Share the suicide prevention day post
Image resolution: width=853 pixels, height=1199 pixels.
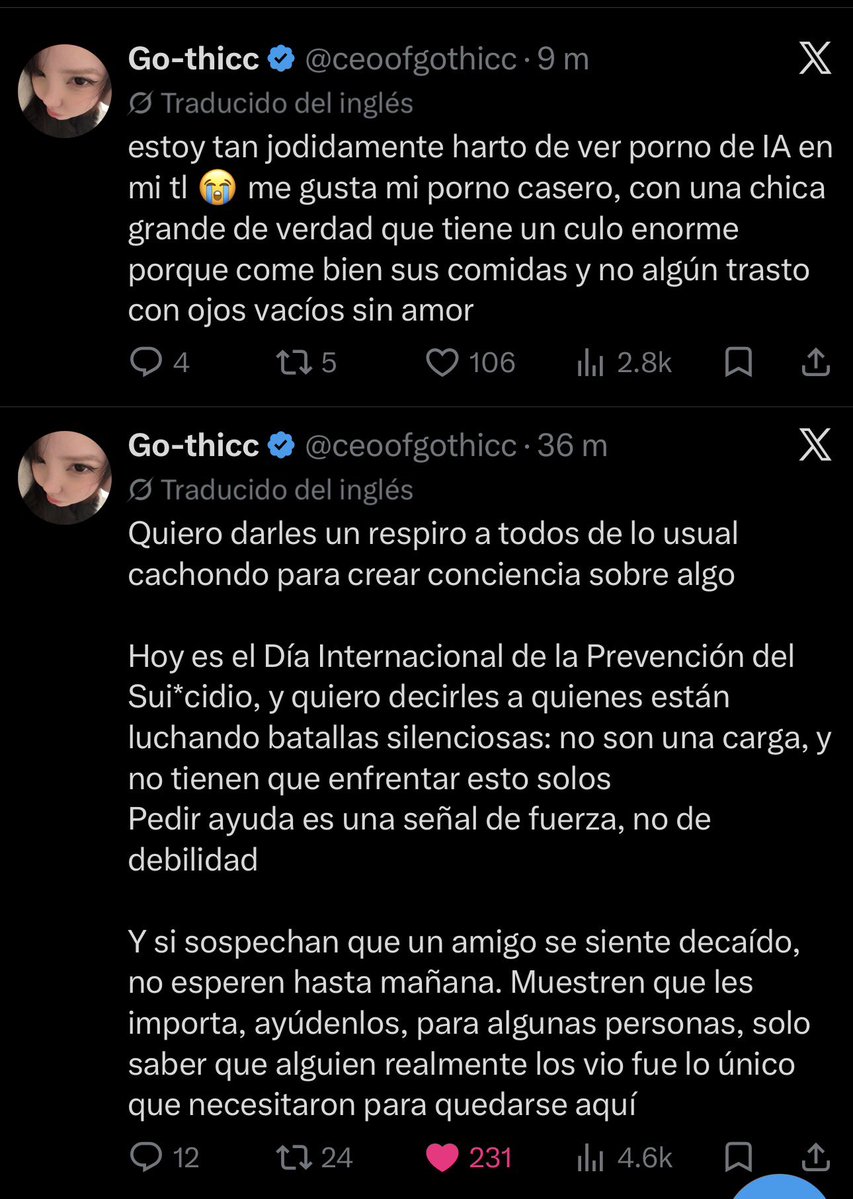[x=816, y=1158]
